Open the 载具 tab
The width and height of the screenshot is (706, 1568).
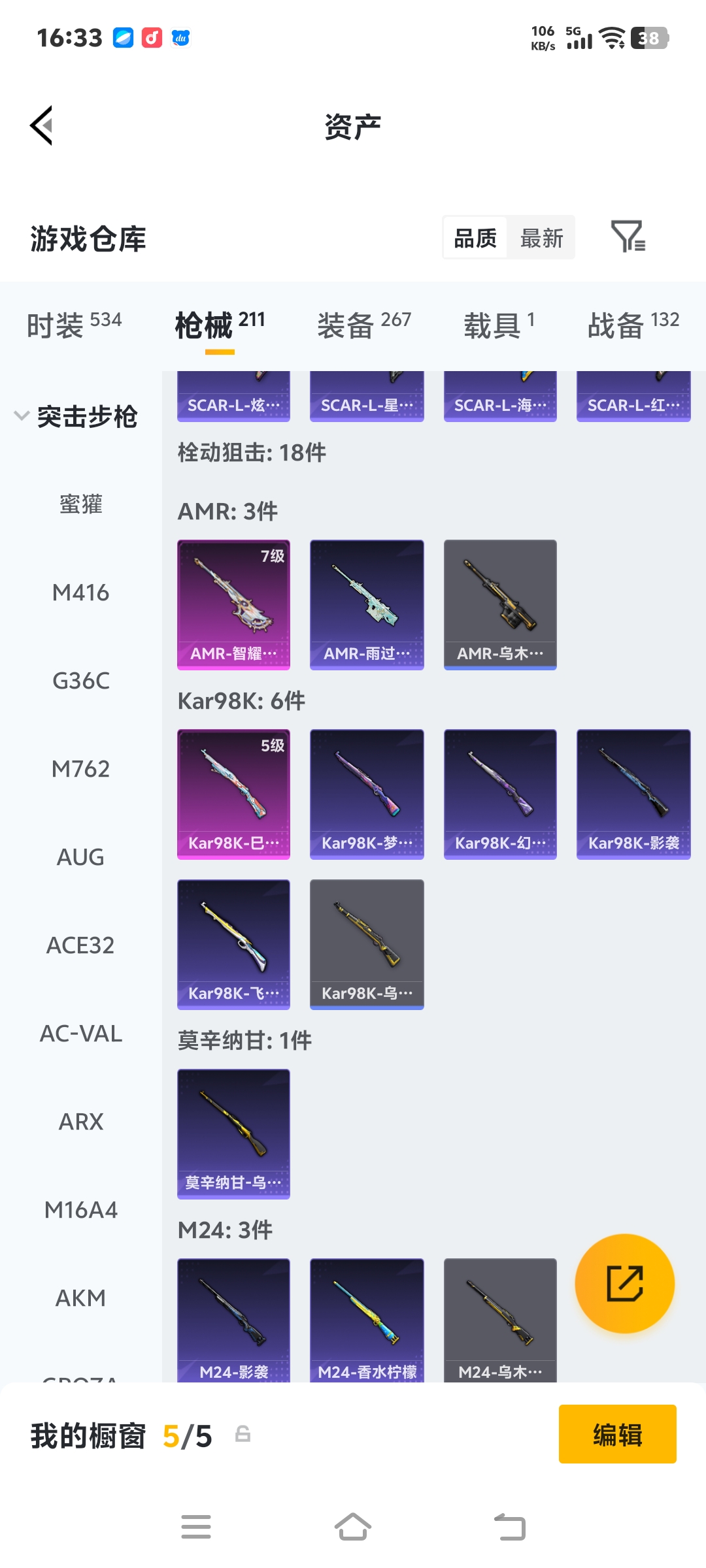click(x=499, y=324)
